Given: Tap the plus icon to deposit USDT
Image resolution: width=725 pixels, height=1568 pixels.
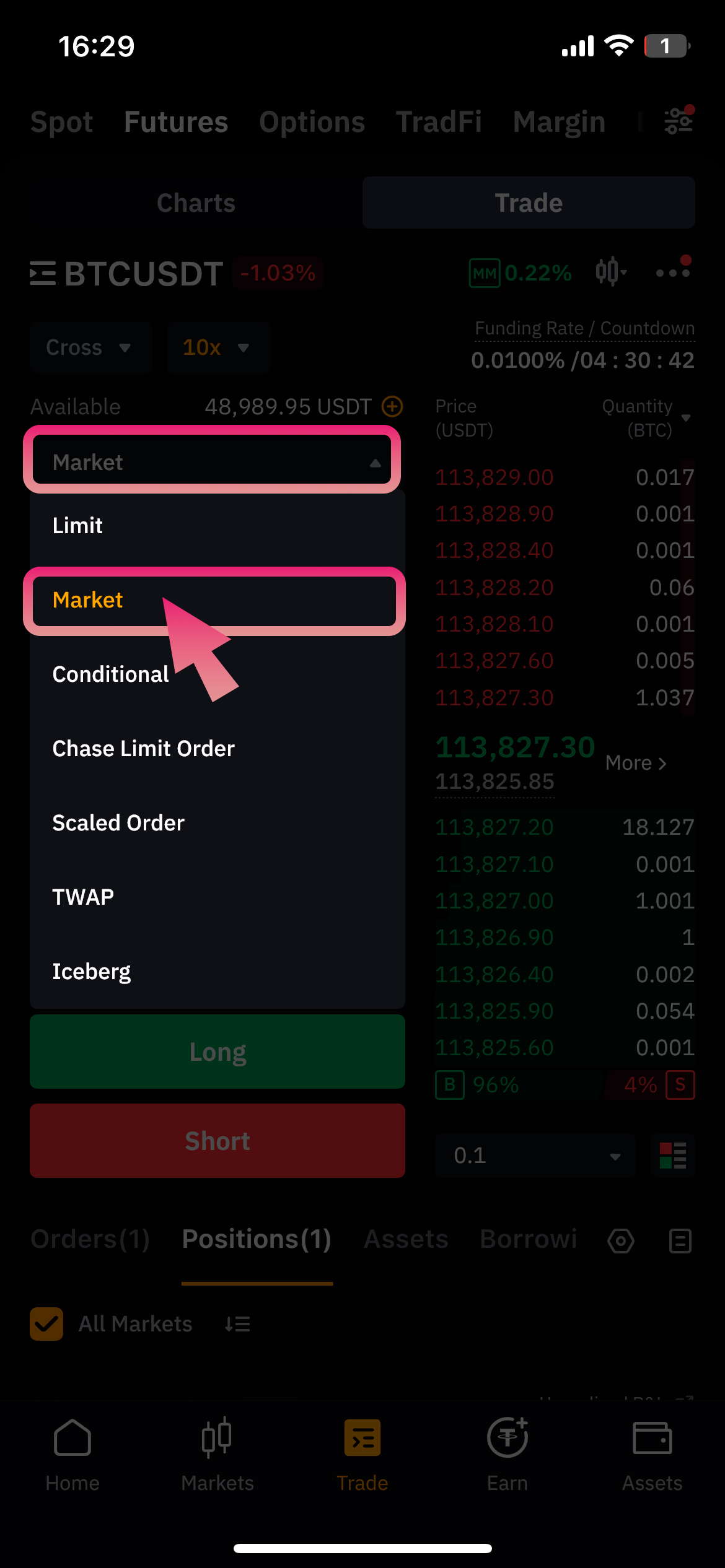Looking at the screenshot, I should click(392, 407).
